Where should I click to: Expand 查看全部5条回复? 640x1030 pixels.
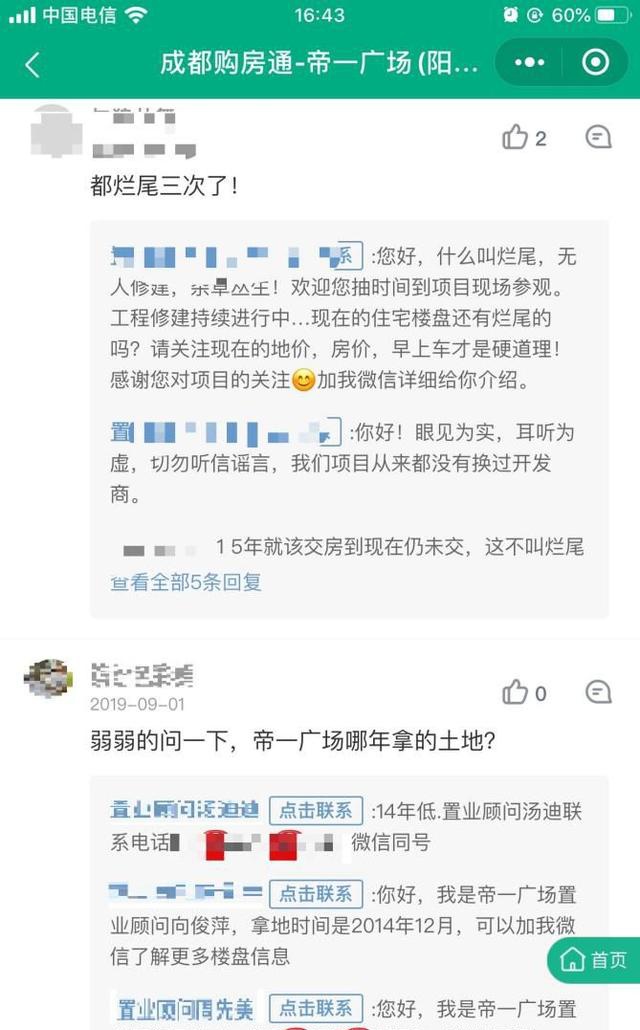tap(186, 582)
